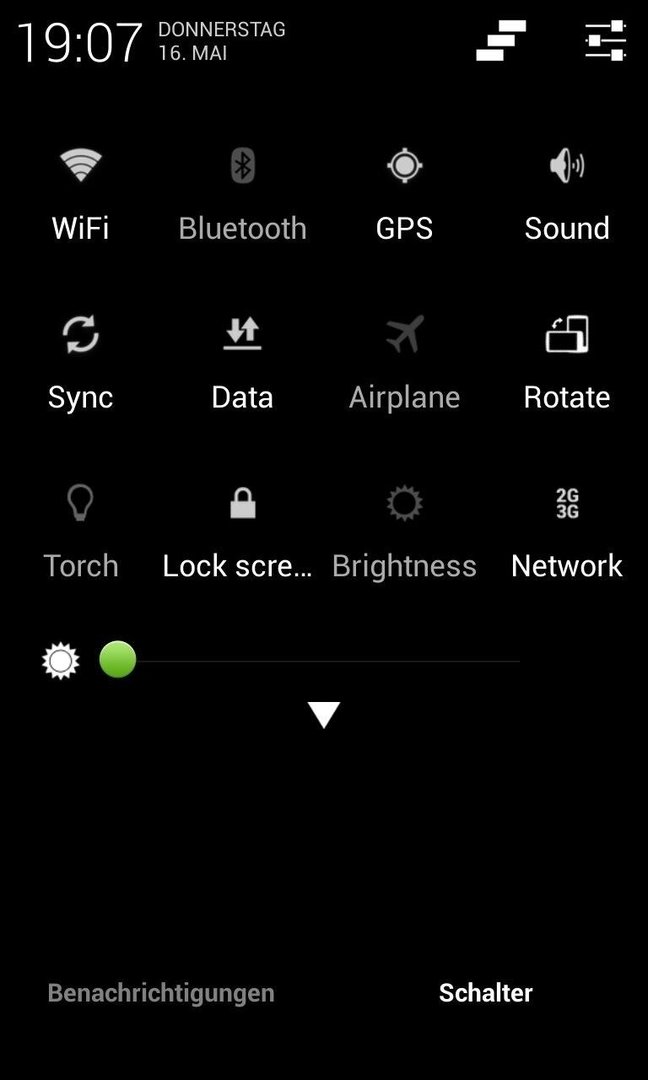Switch the 2G/3G Network mode

[567, 532]
